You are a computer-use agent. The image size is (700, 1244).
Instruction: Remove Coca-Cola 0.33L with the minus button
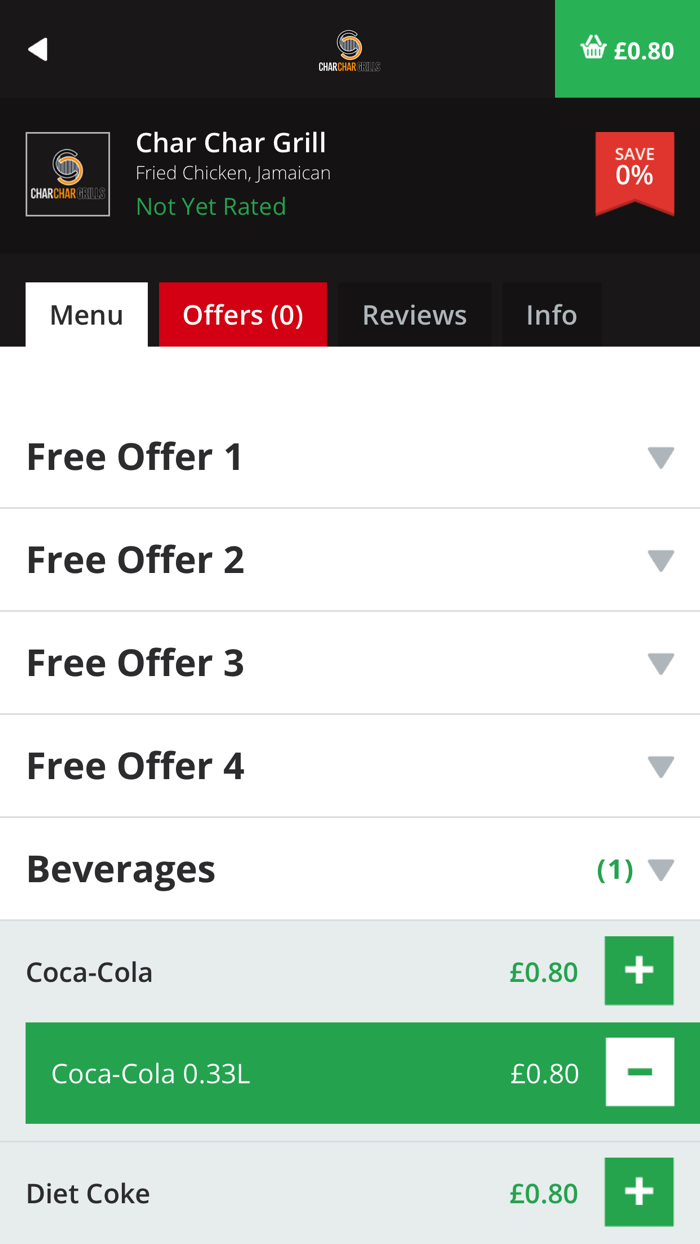click(x=639, y=1073)
